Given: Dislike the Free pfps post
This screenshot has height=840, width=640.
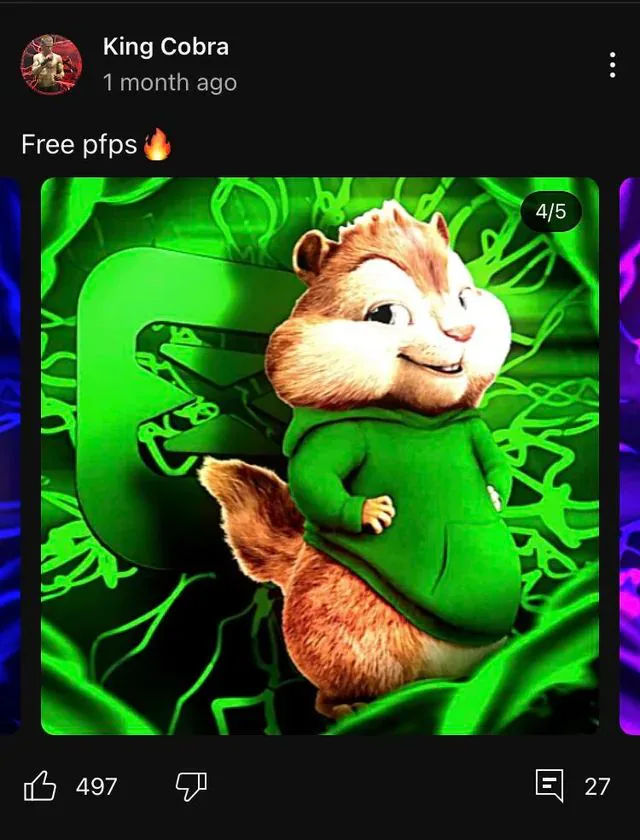Looking at the screenshot, I should pyautogui.click(x=190, y=786).
